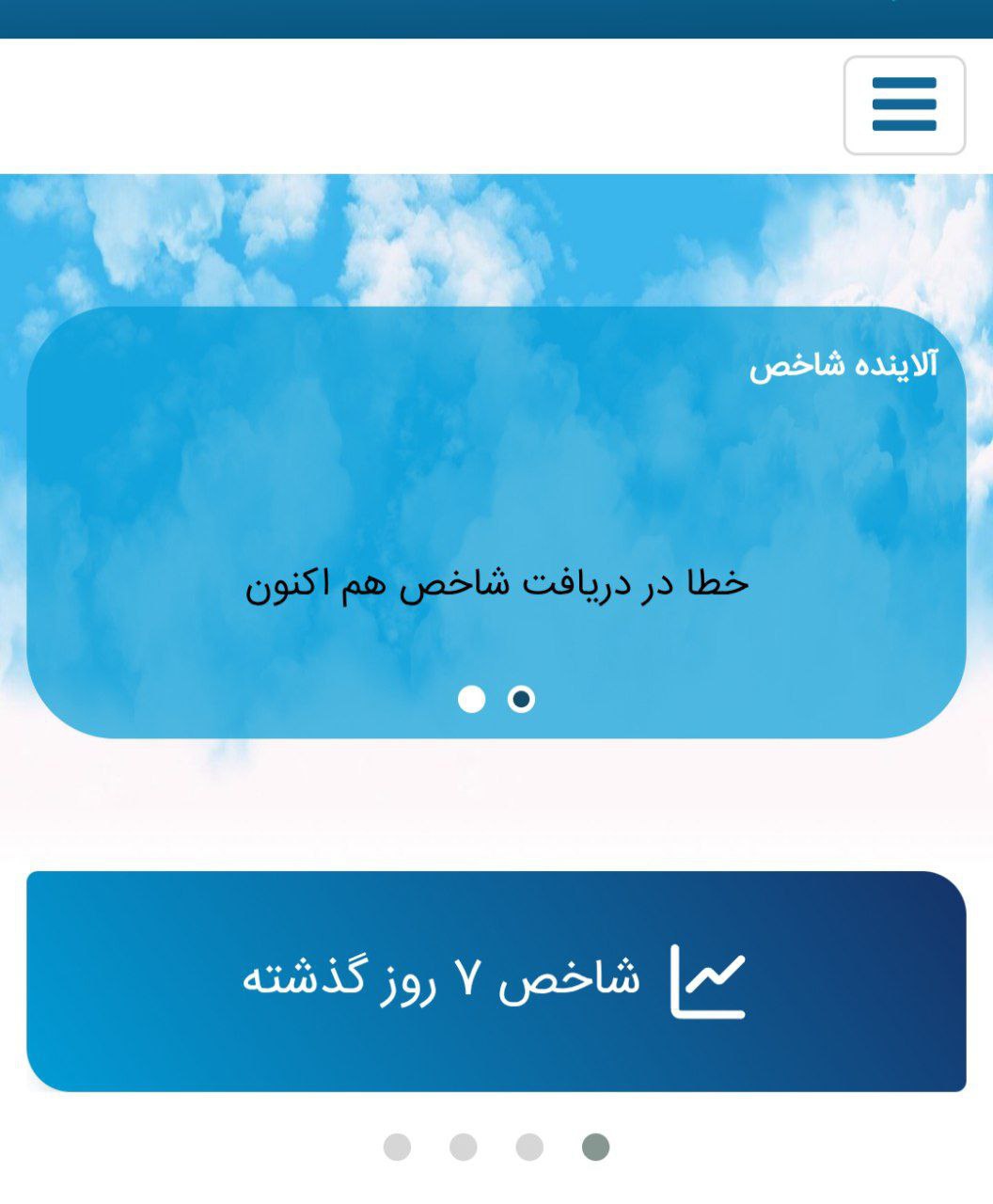
Task: Go to the fourth, darker carousel dot
Action: [595, 1148]
